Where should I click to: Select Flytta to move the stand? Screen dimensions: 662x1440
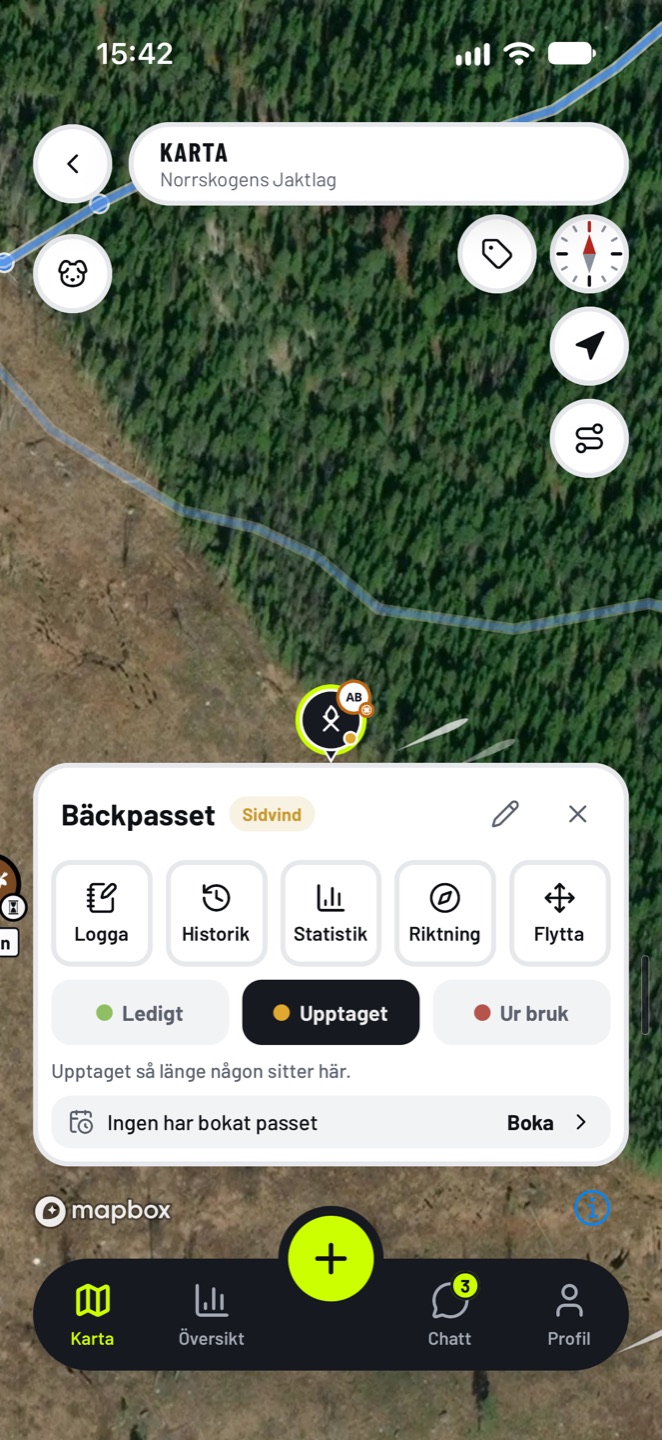point(560,913)
